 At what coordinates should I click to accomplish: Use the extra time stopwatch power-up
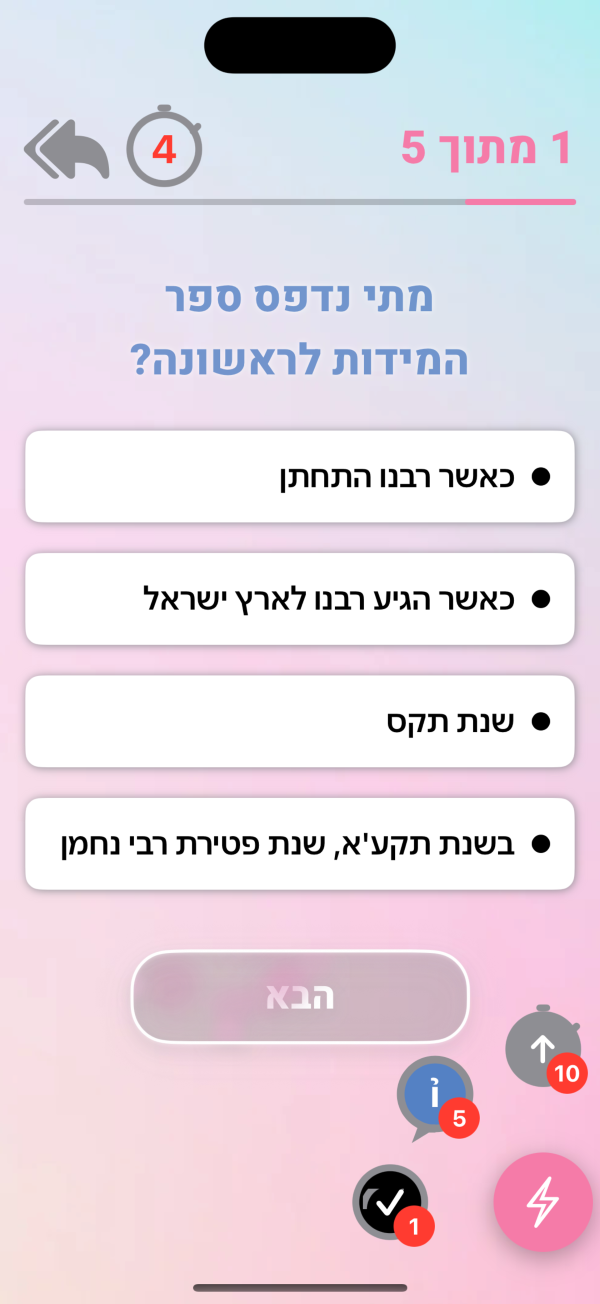click(x=542, y=1048)
